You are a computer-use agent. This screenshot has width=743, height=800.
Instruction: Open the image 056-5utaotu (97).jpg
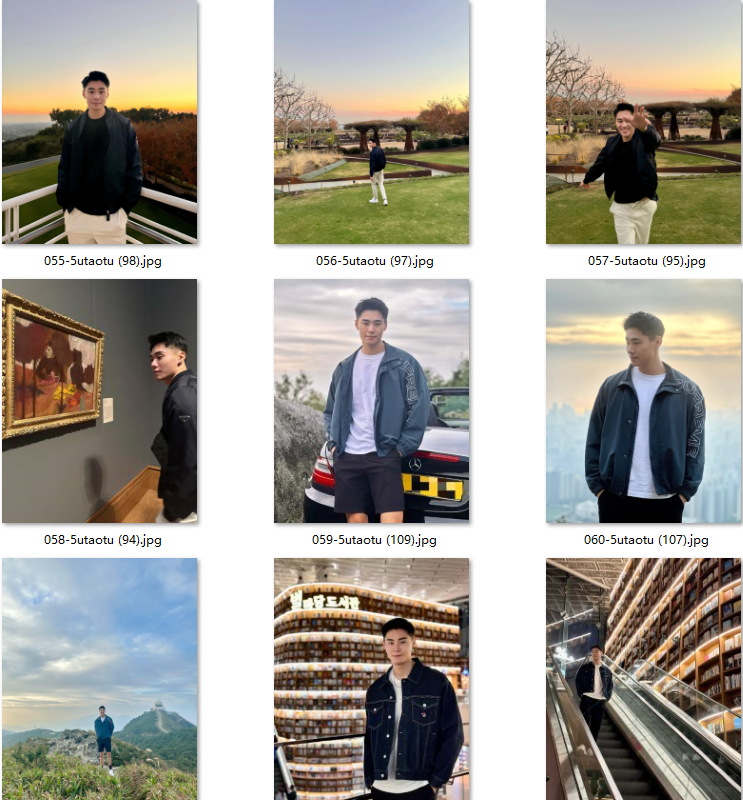pyautogui.click(x=371, y=122)
